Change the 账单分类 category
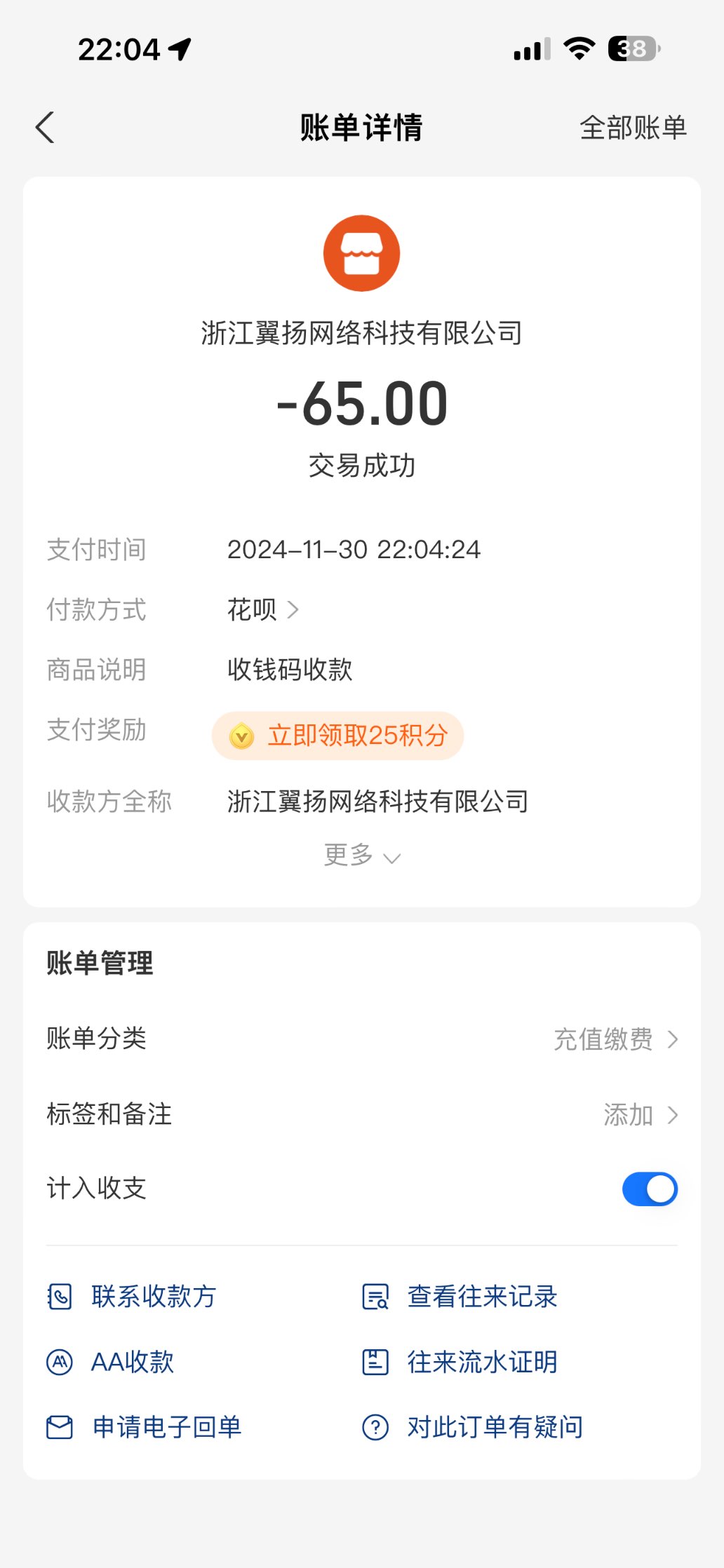This screenshot has height=1568, width=724. 615,1039
